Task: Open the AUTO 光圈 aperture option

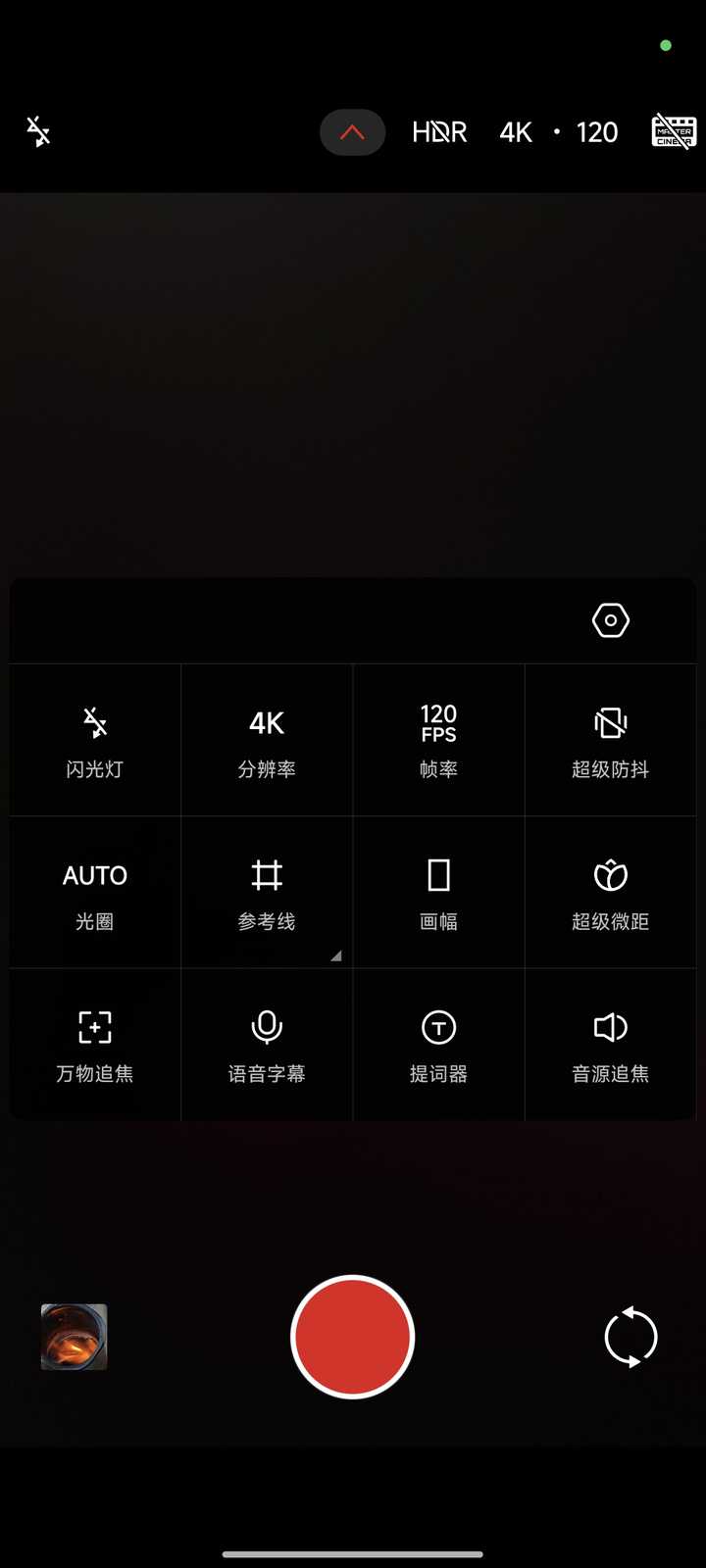Action: [95, 893]
